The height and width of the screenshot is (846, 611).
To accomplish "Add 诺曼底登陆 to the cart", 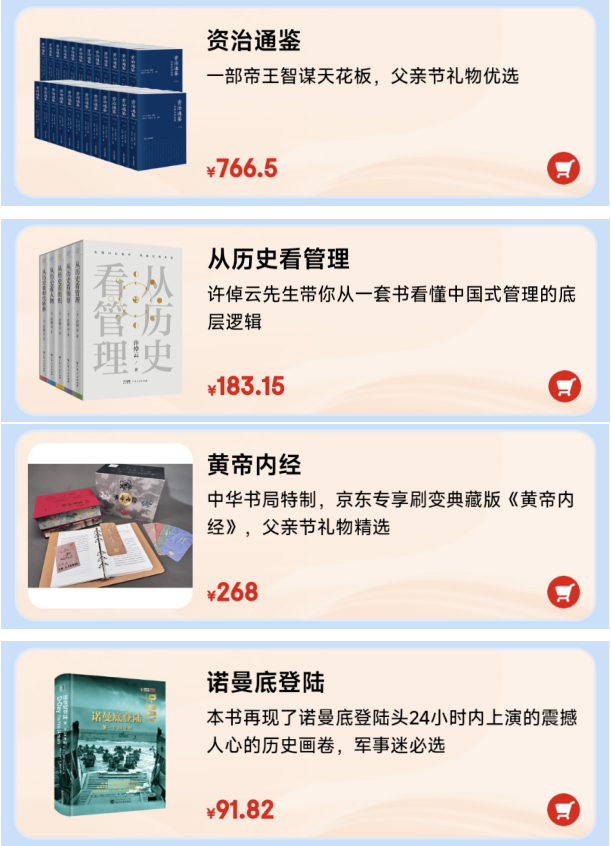I will coord(563,809).
